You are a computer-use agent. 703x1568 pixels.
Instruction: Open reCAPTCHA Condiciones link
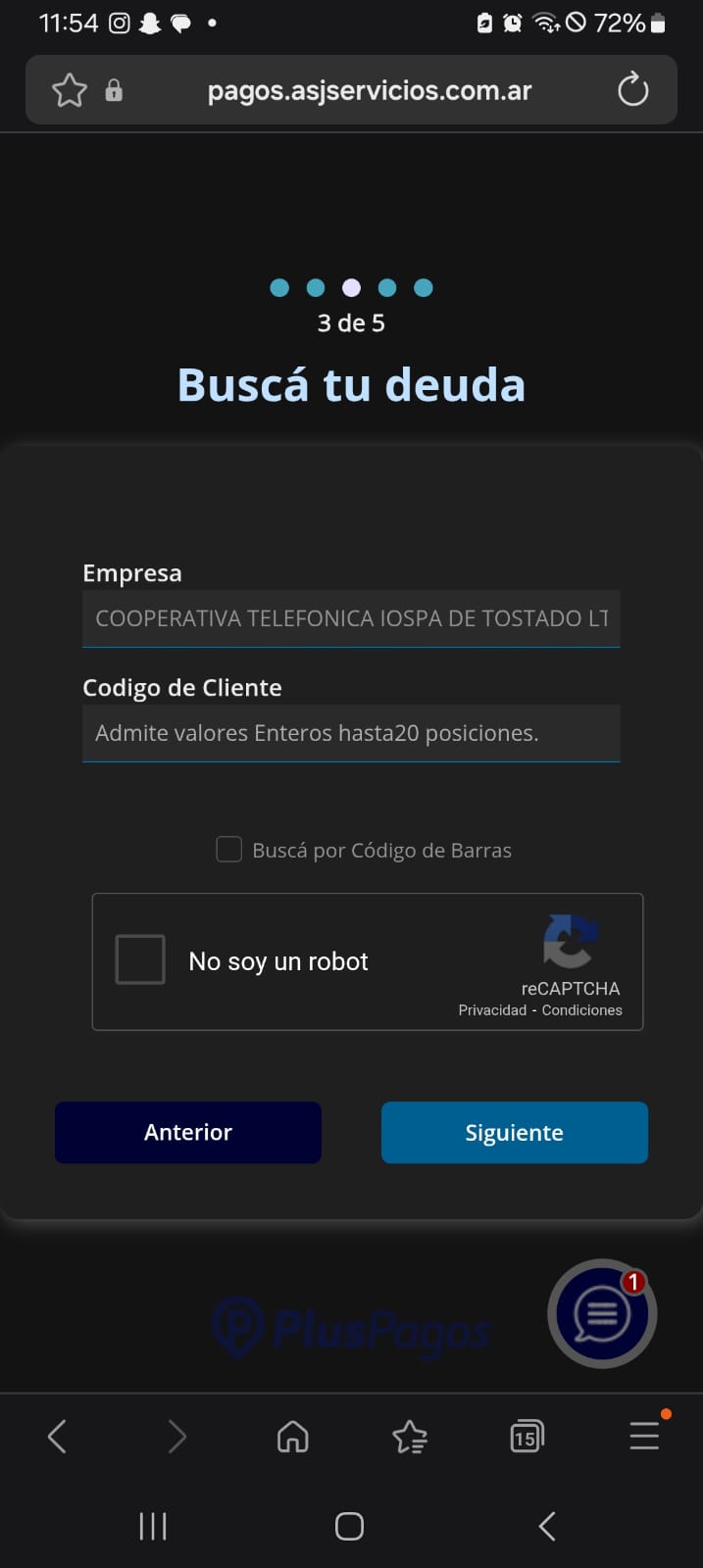click(x=582, y=1010)
